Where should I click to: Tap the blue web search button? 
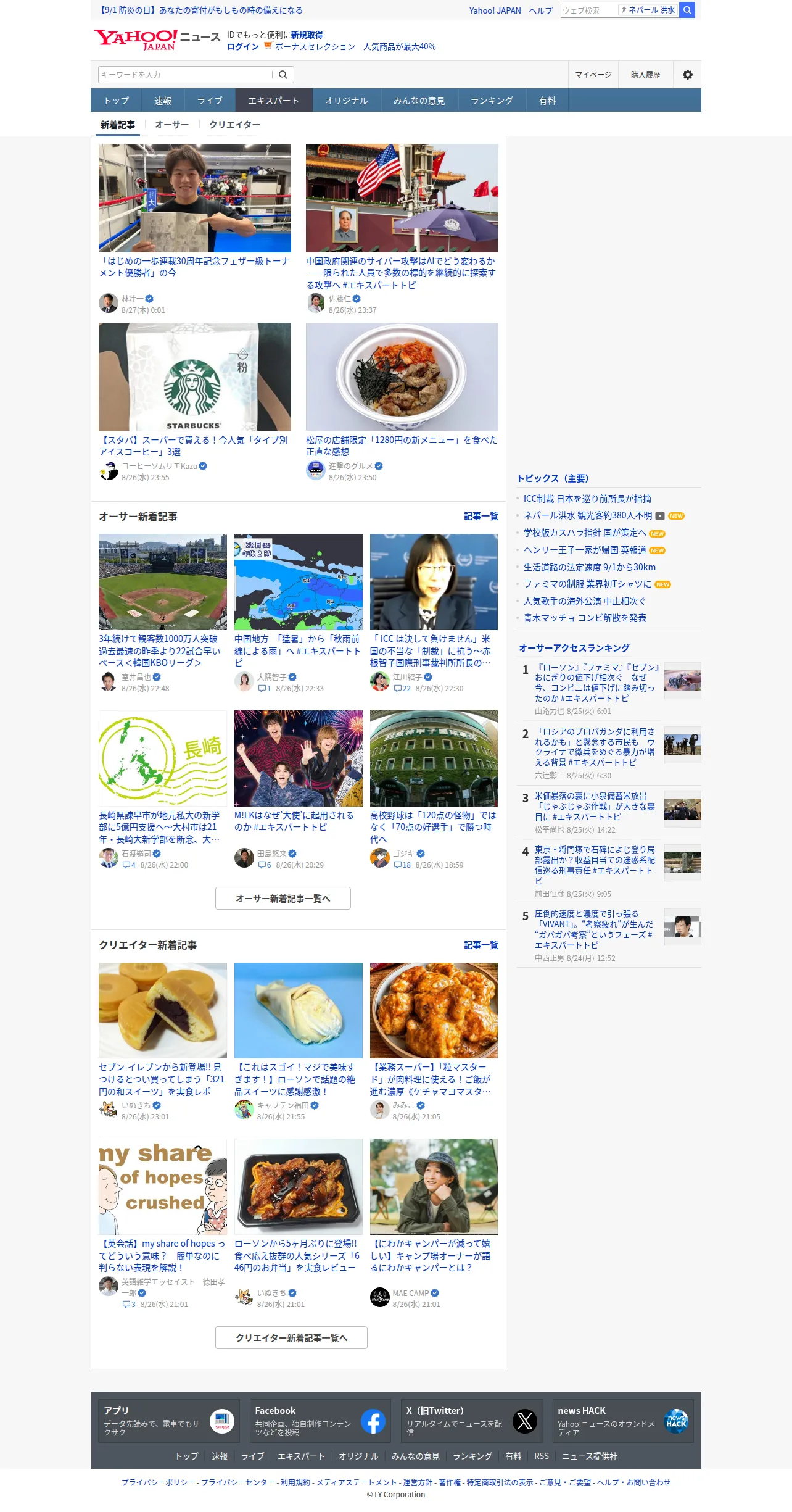pos(687,10)
